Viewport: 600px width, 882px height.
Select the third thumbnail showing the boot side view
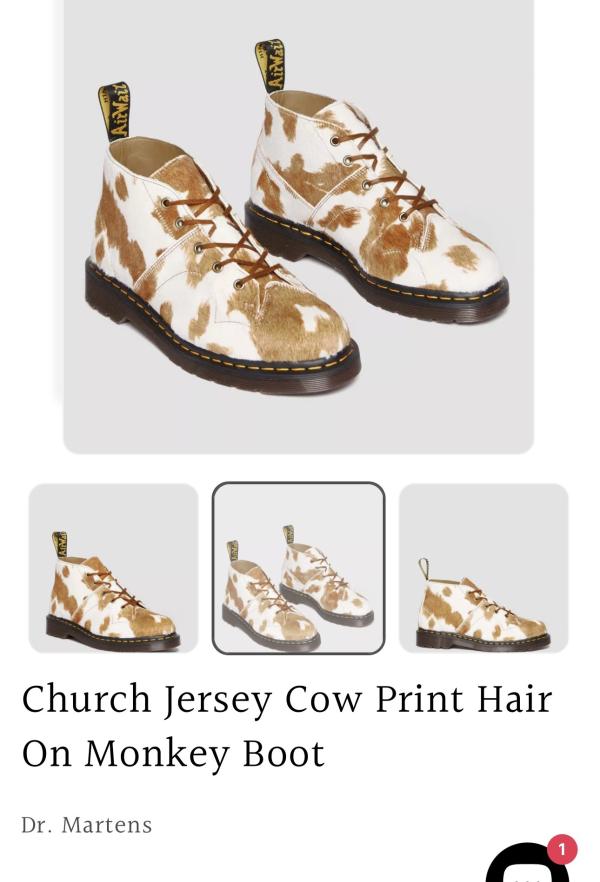click(483, 568)
